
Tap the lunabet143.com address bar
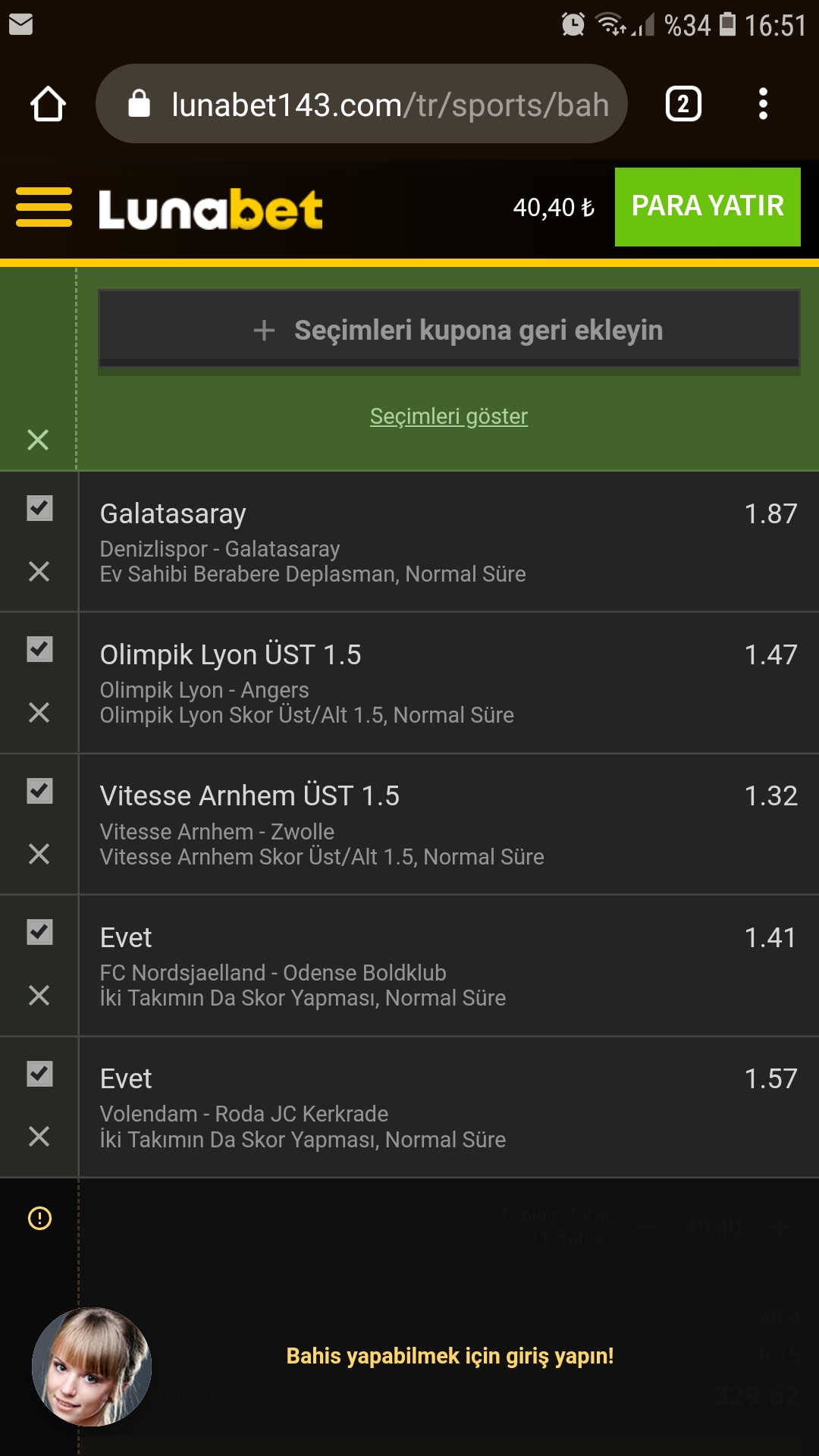click(x=362, y=104)
